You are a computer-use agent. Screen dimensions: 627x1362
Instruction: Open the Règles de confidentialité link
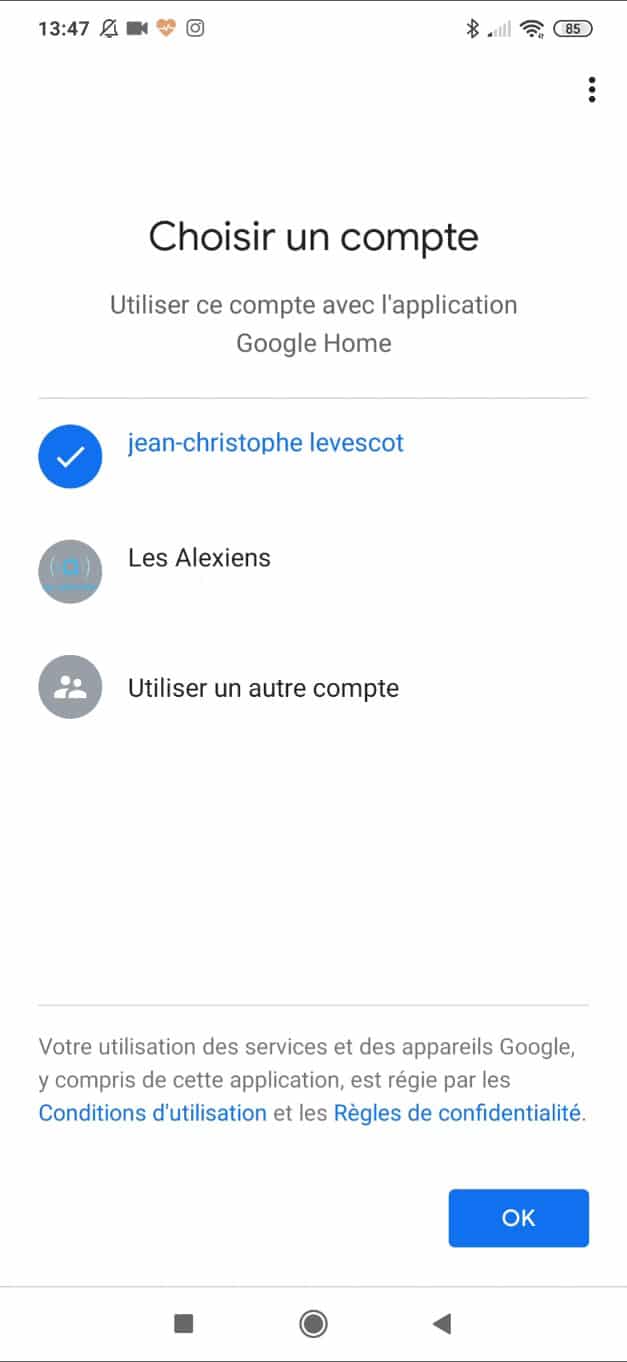point(457,1112)
